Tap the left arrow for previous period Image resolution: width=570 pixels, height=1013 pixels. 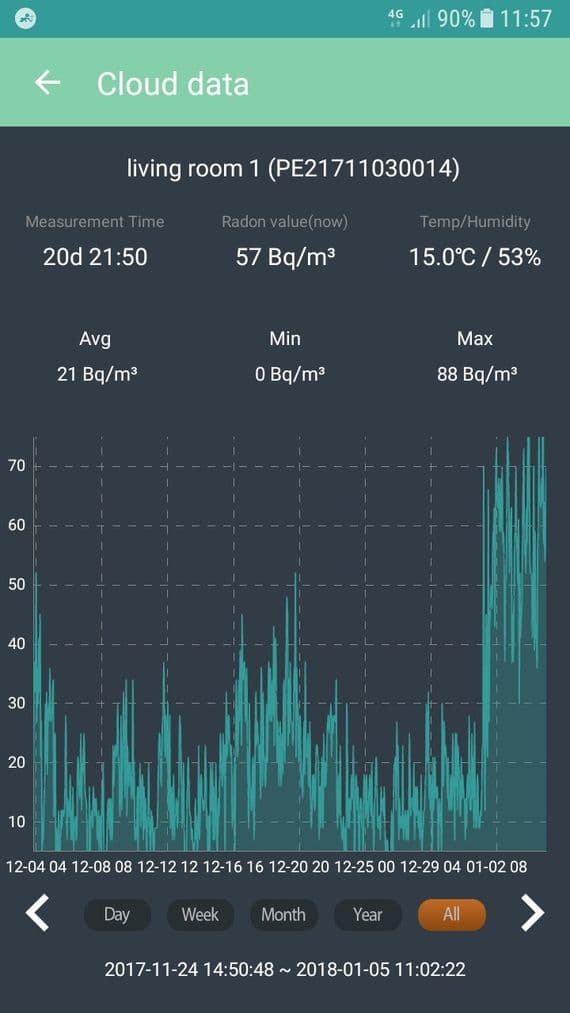(37, 912)
